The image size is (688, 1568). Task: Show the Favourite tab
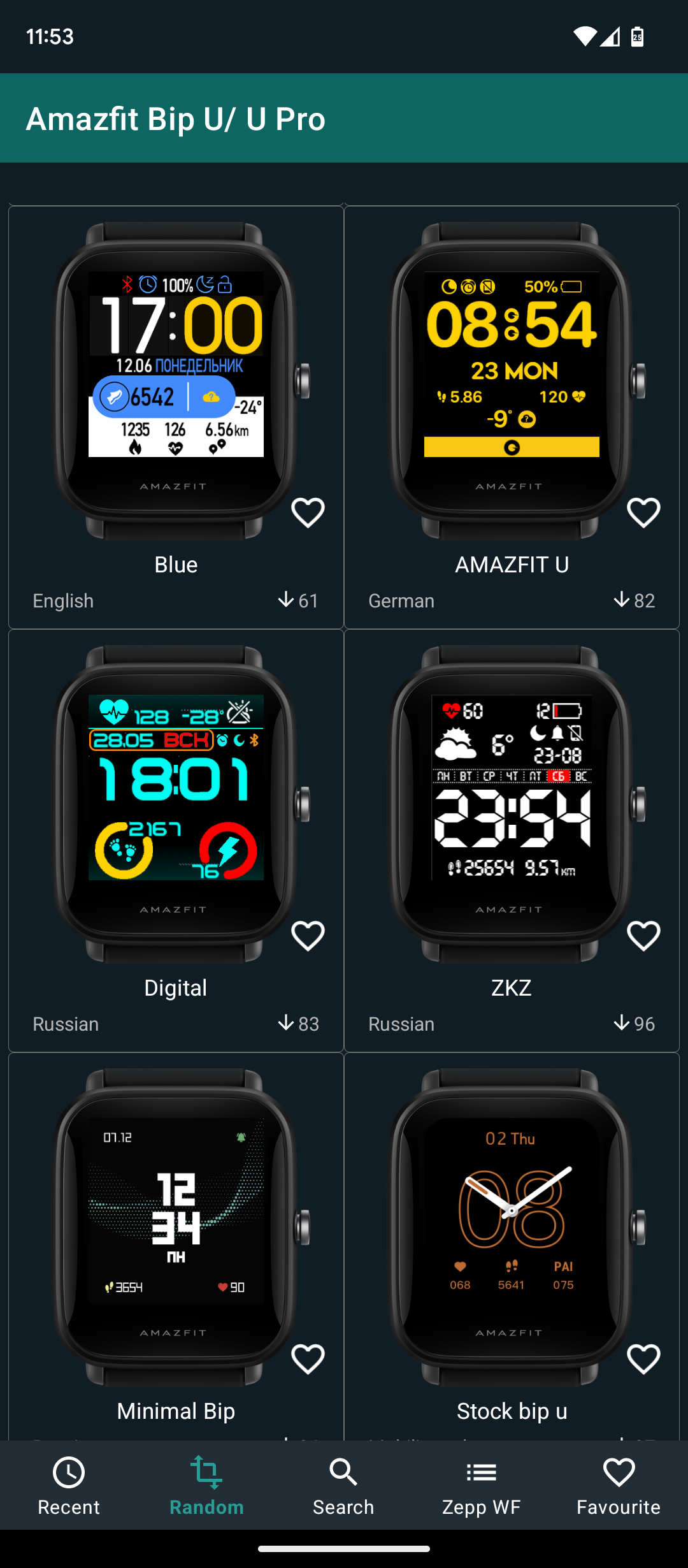[619, 1485]
